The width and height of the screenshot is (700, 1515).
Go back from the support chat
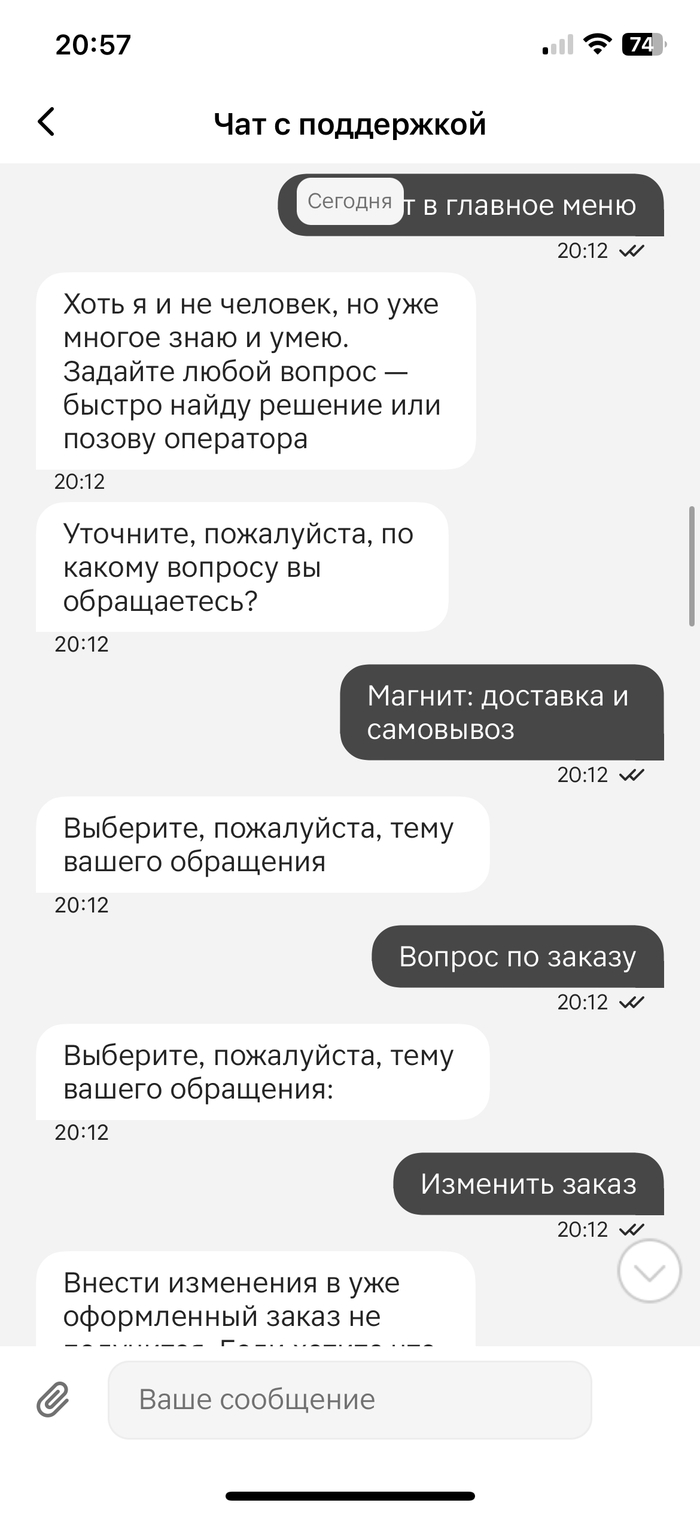pyautogui.click(x=46, y=122)
